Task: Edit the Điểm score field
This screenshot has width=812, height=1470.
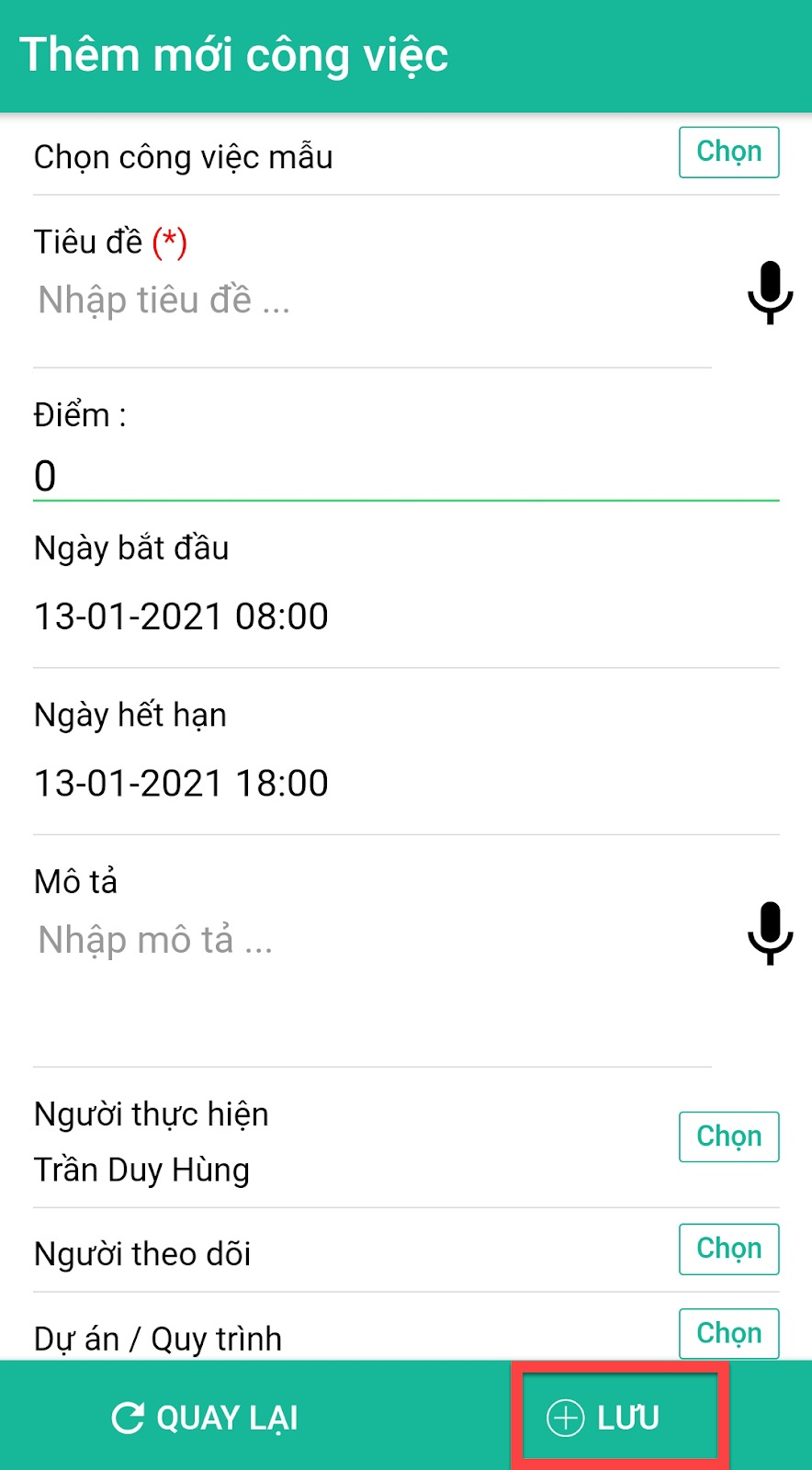Action: [x=405, y=477]
